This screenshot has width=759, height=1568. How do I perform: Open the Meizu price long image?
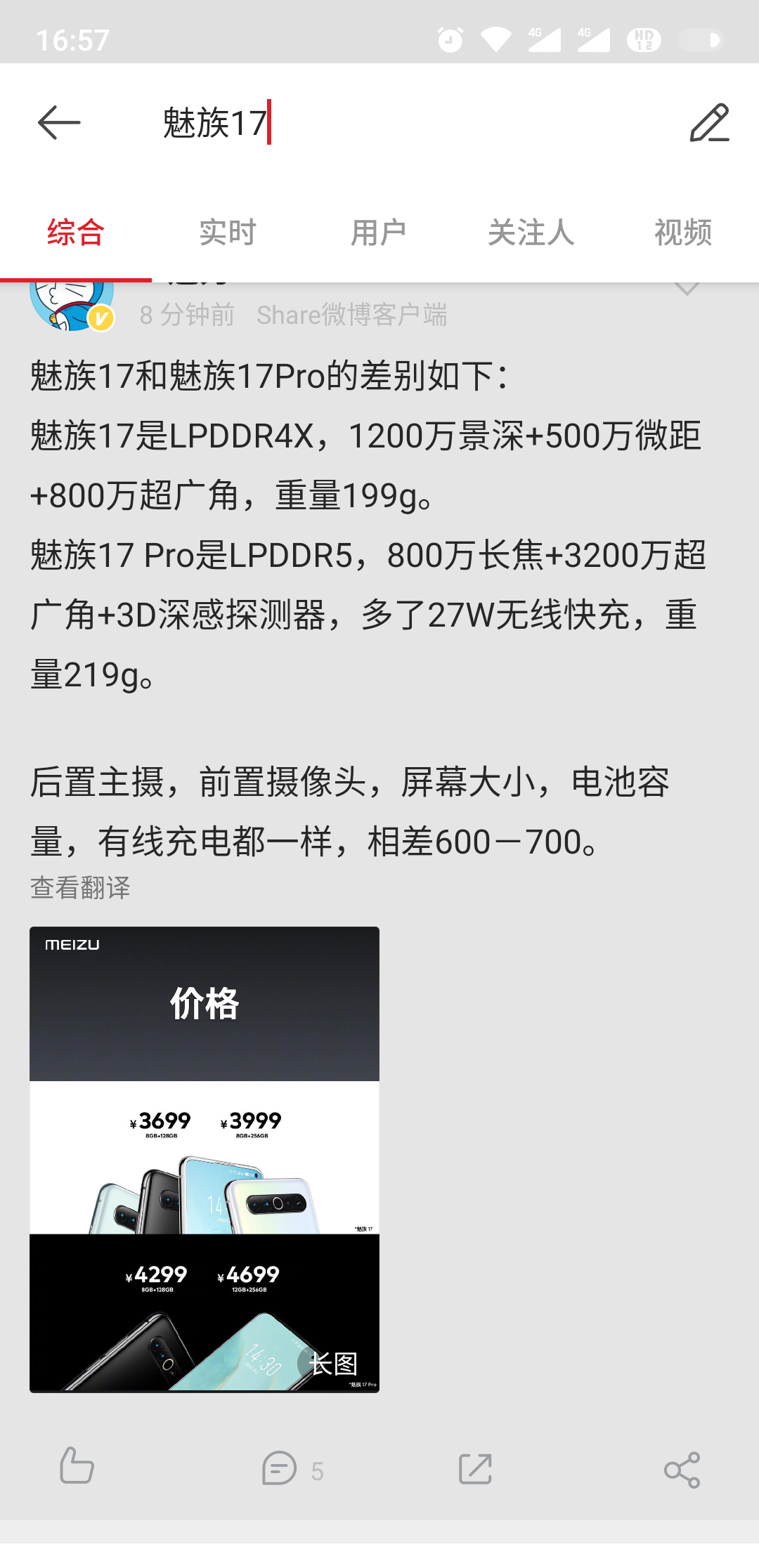(x=205, y=1159)
